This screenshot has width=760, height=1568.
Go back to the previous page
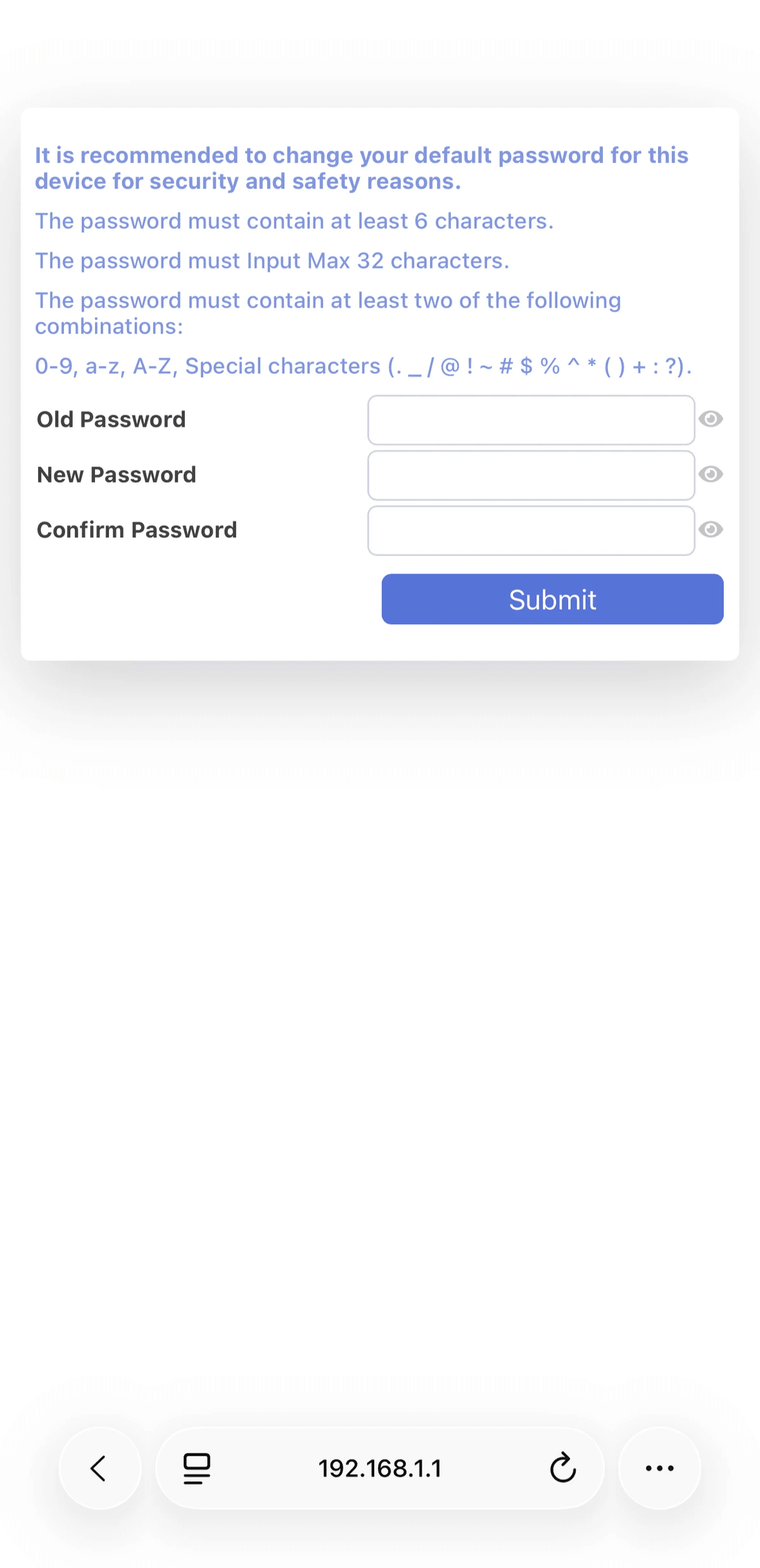[x=99, y=1468]
